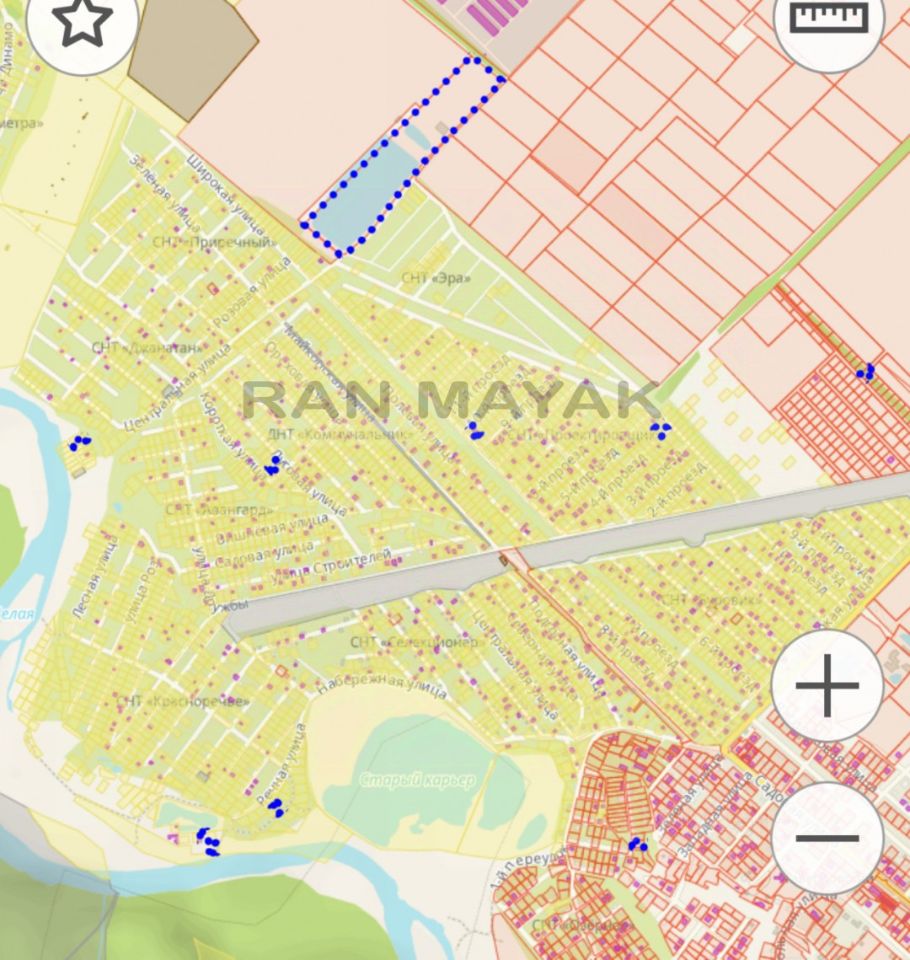Zoom in with the plus button
The image size is (910, 960).
[827, 686]
